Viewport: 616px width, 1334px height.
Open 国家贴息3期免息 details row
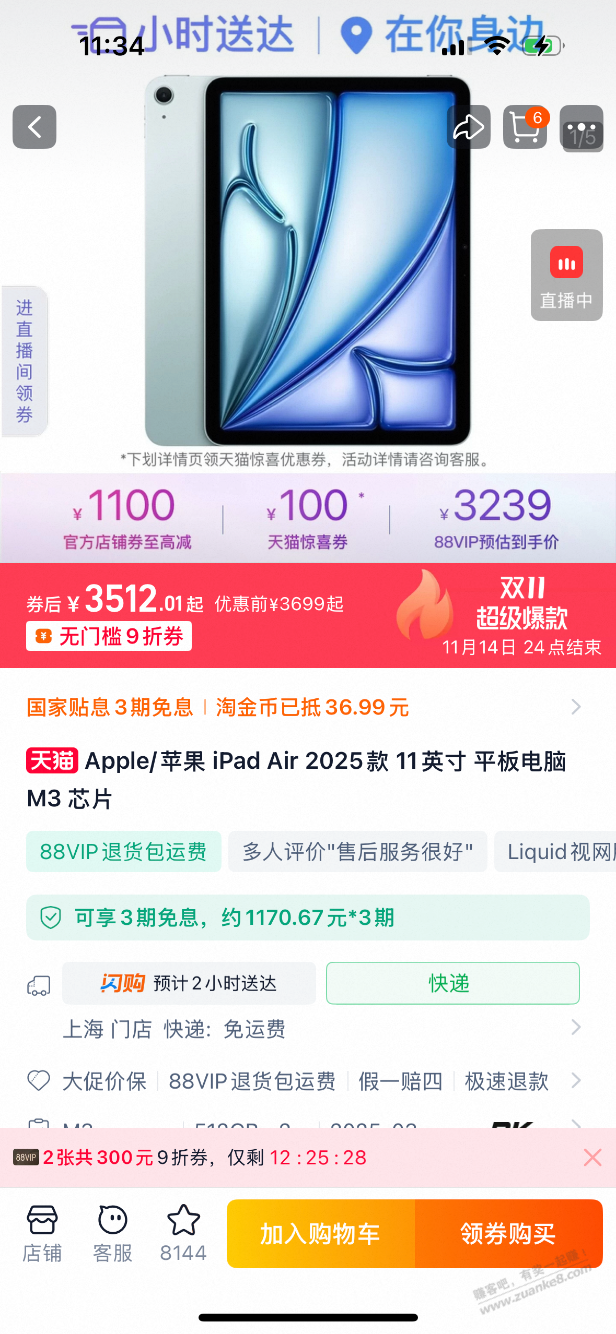[300, 707]
